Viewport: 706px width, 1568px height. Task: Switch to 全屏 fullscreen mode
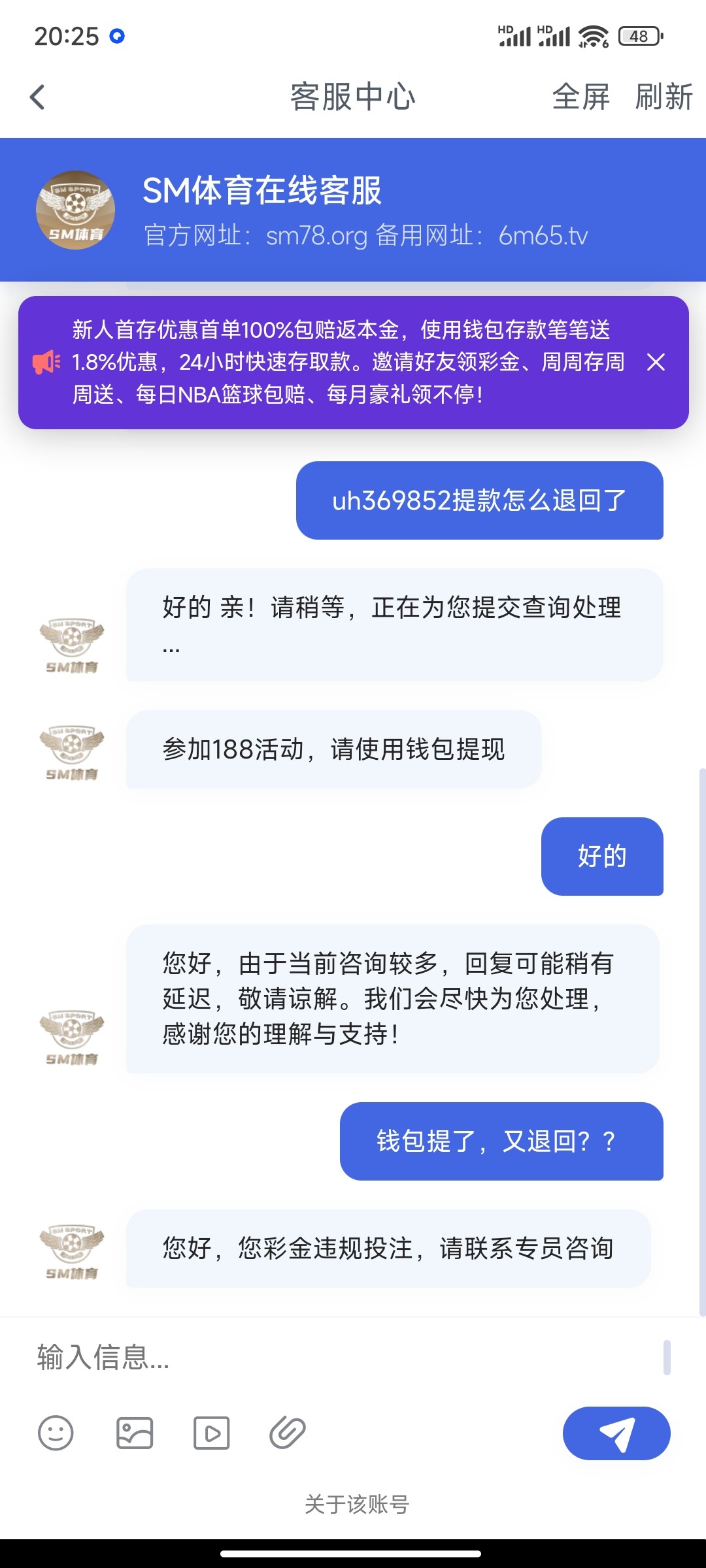point(580,97)
